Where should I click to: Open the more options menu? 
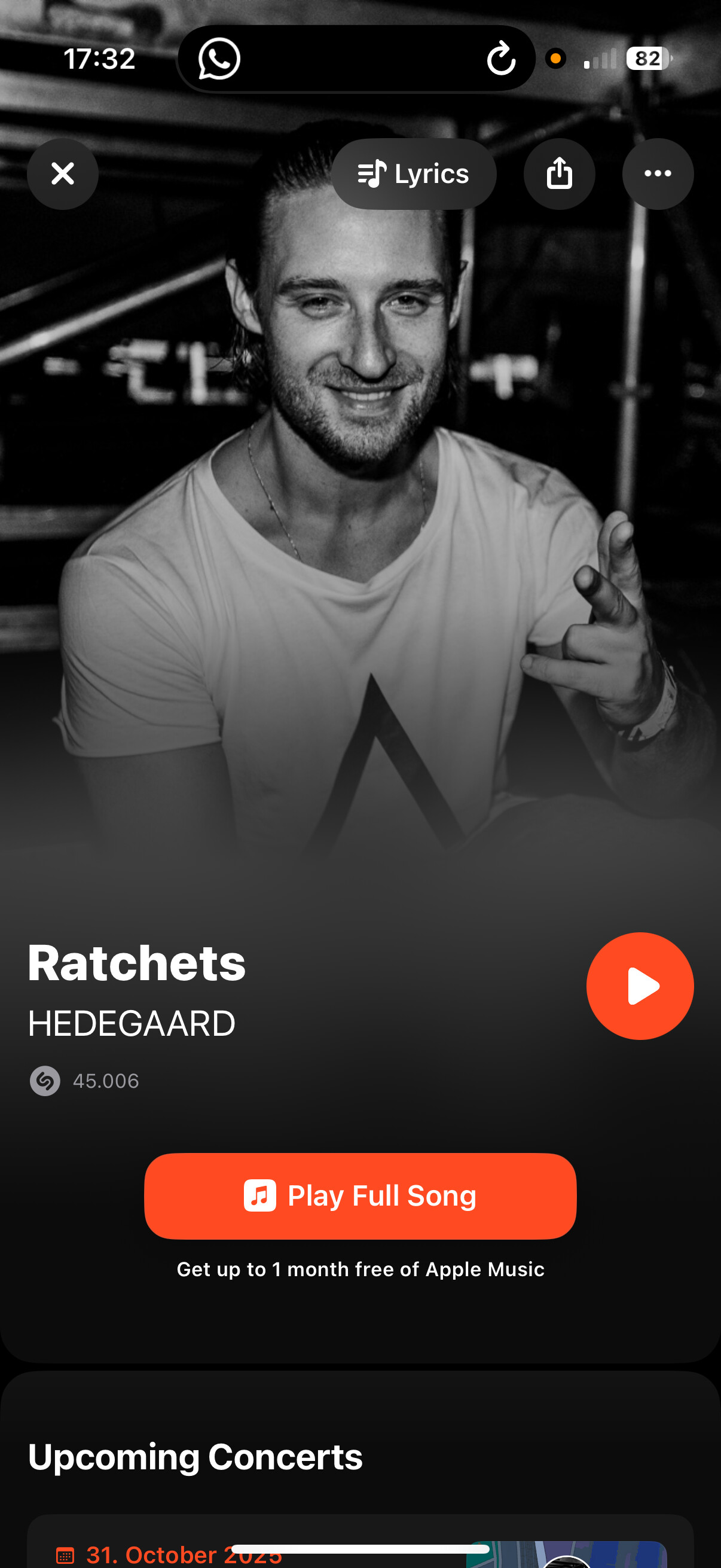658,174
